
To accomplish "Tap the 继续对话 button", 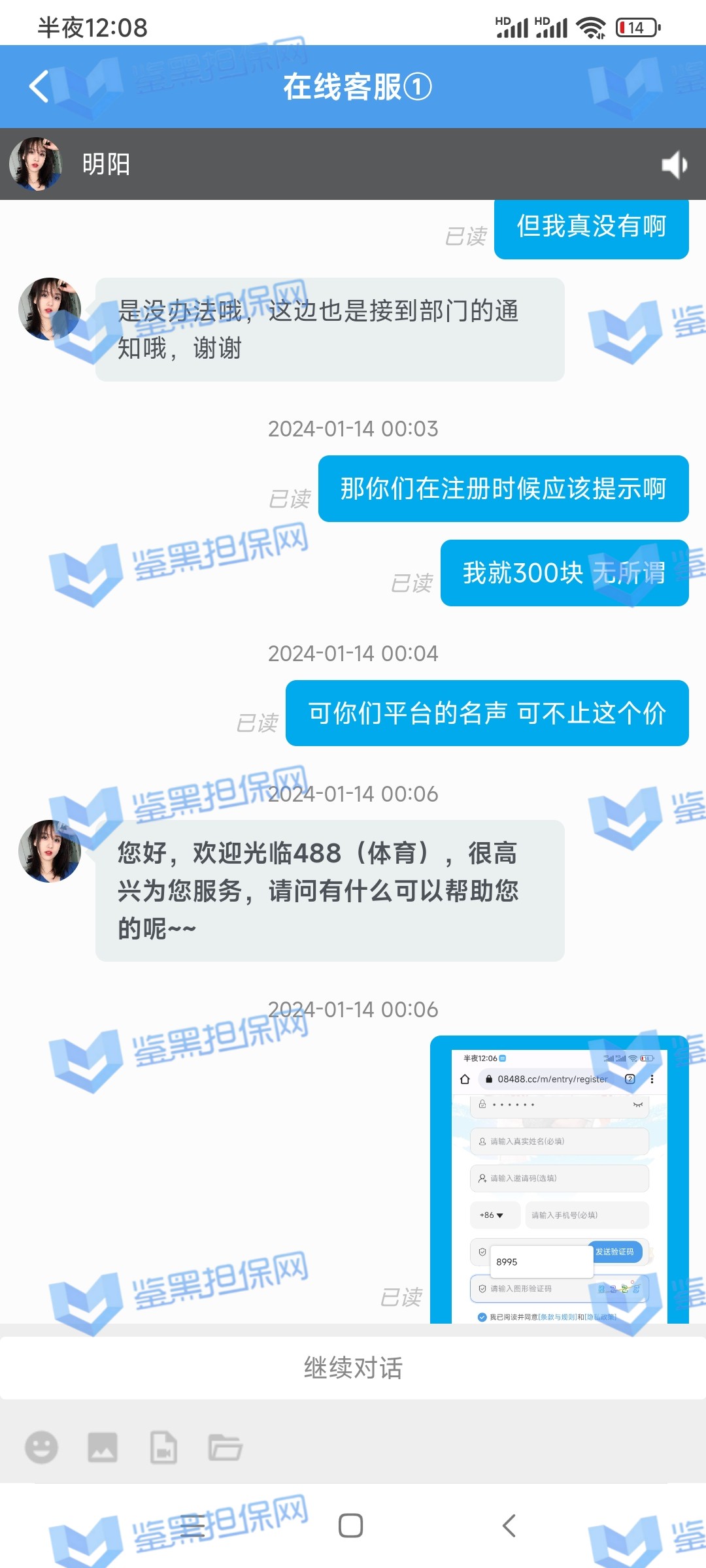I will click(353, 1368).
